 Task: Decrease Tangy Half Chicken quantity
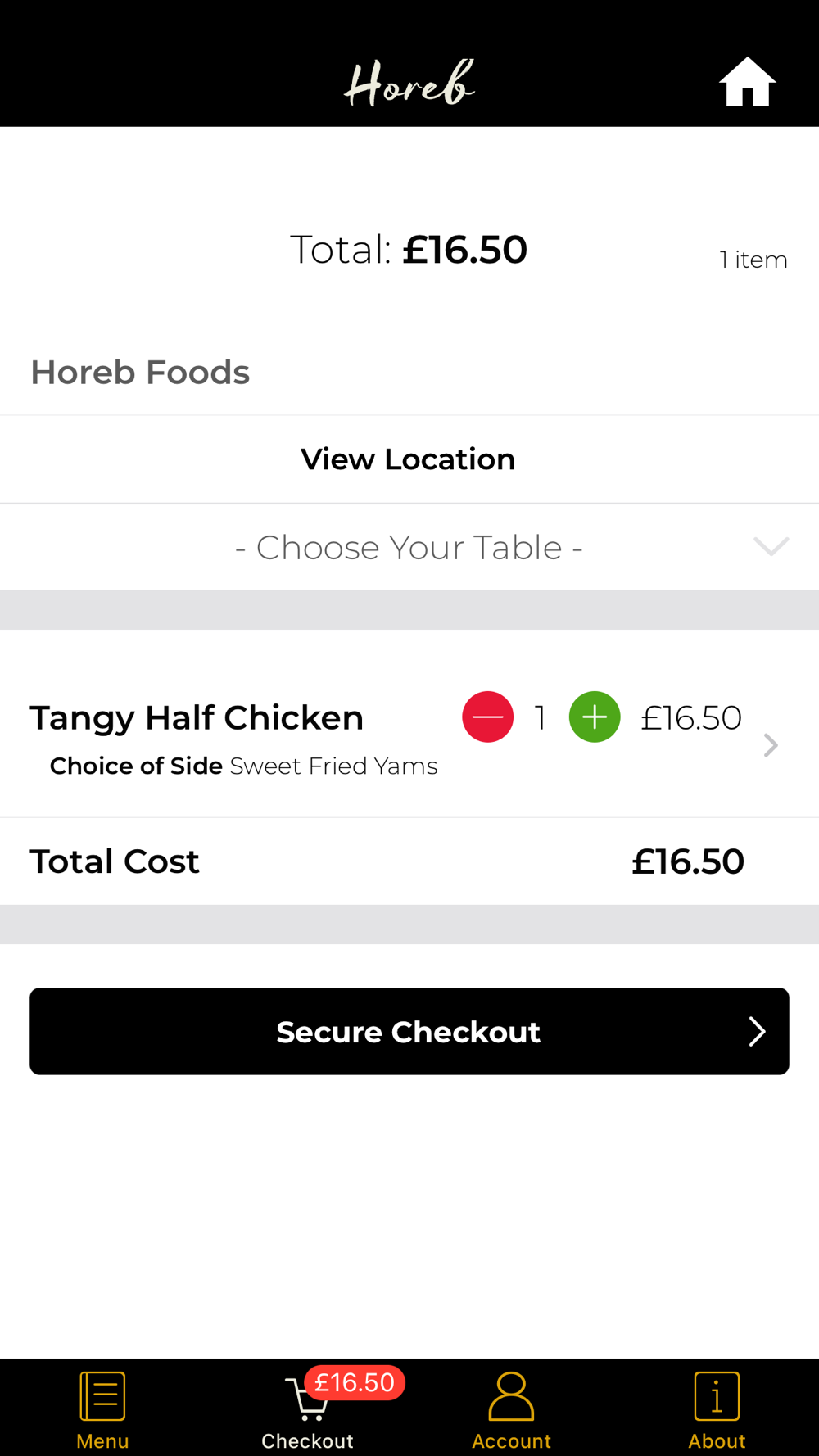click(x=487, y=717)
